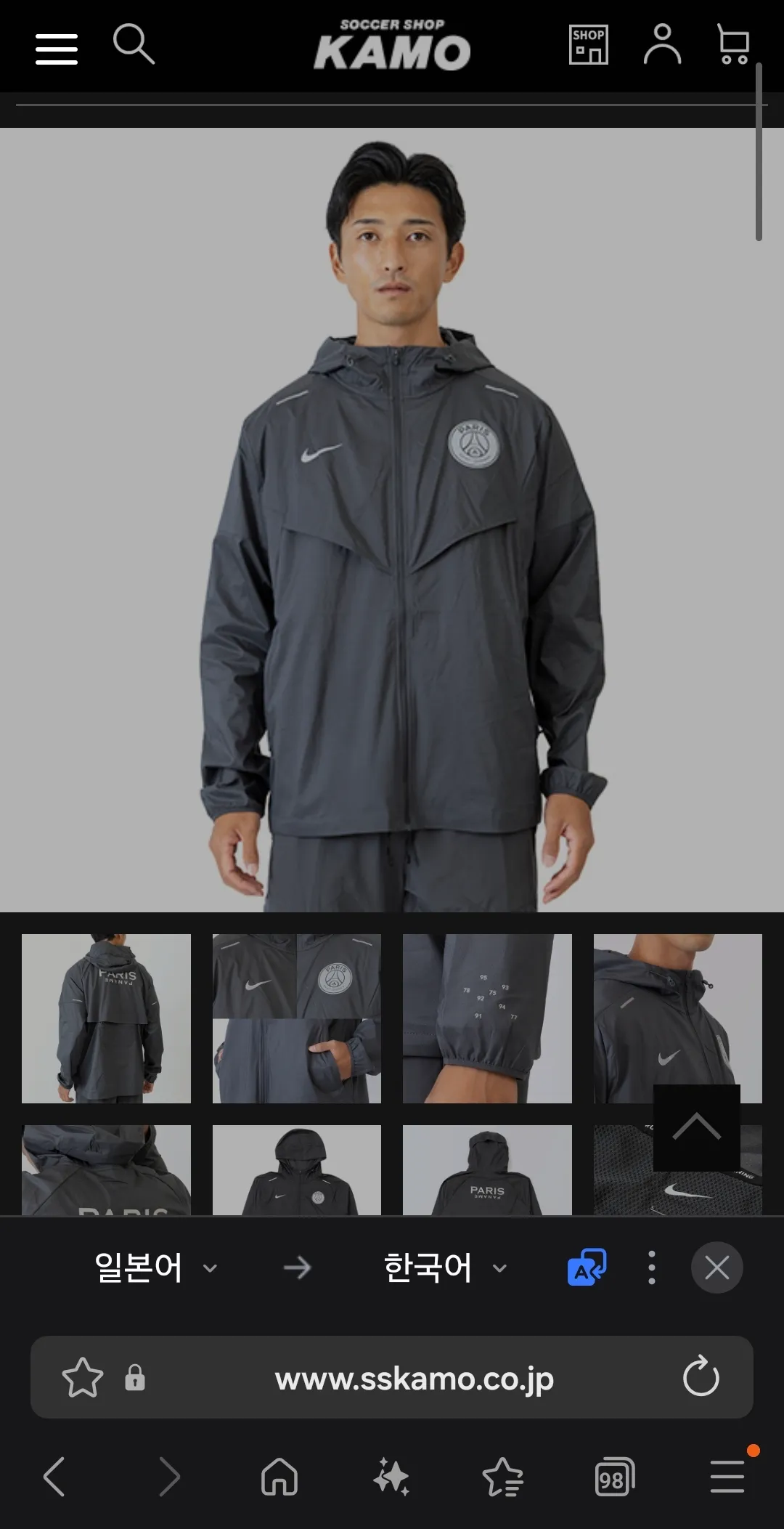Open the shopping cart
This screenshot has width=784, height=1529.
pos(732,44)
